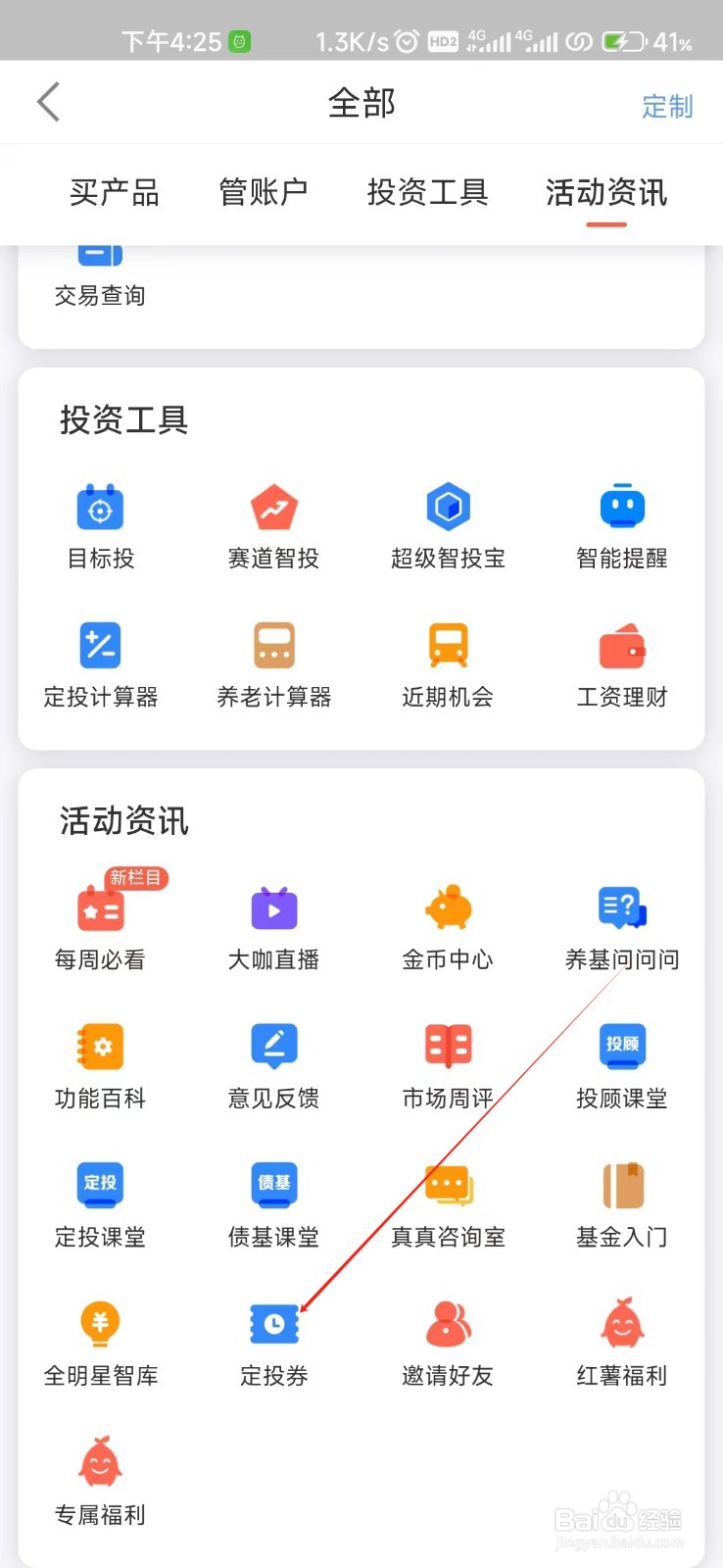
Task: Switch to the 管账户 tab
Action: pyautogui.click(x=264, y=193)
